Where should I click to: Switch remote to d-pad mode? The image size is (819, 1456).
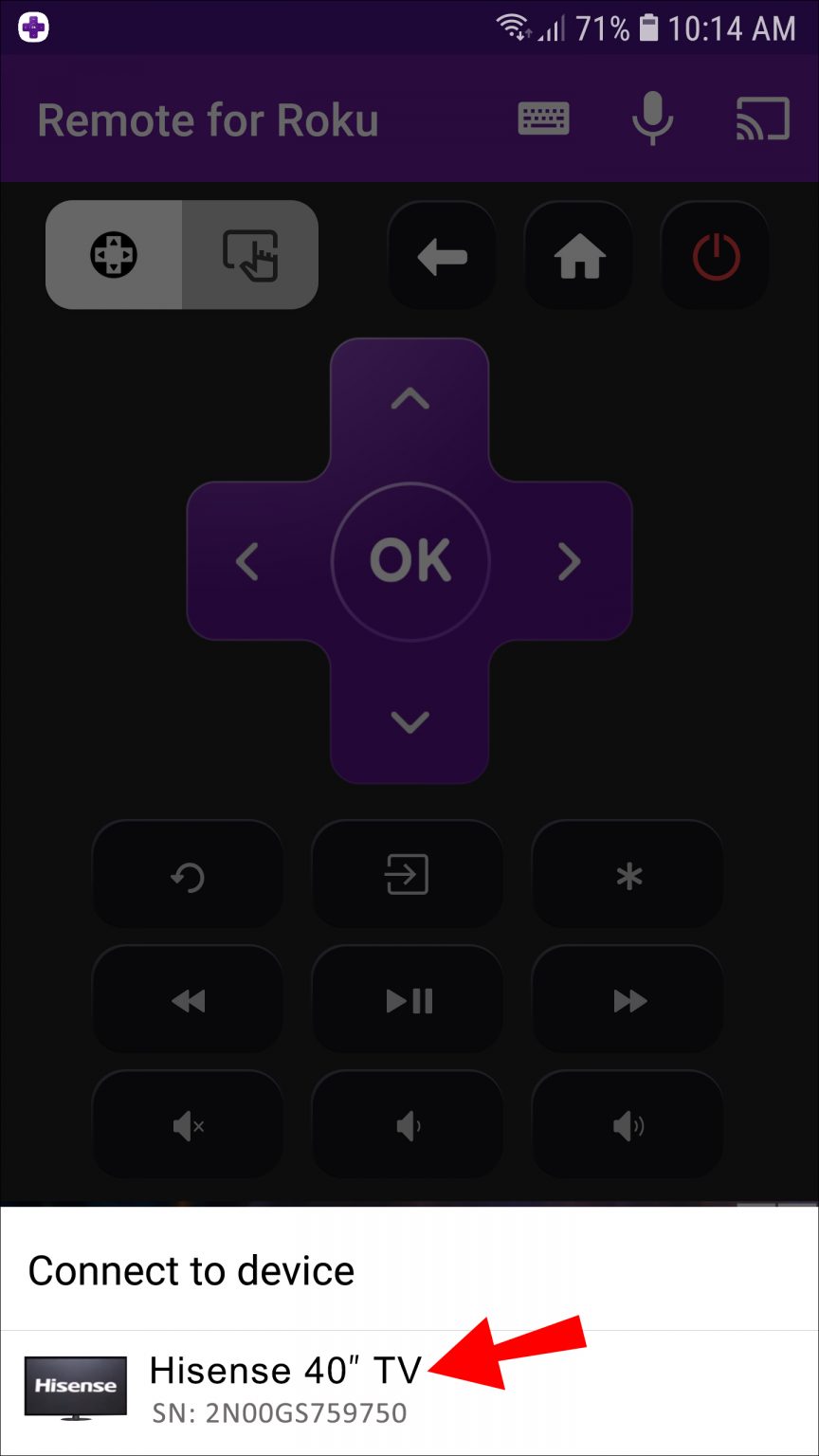(114, 254)
